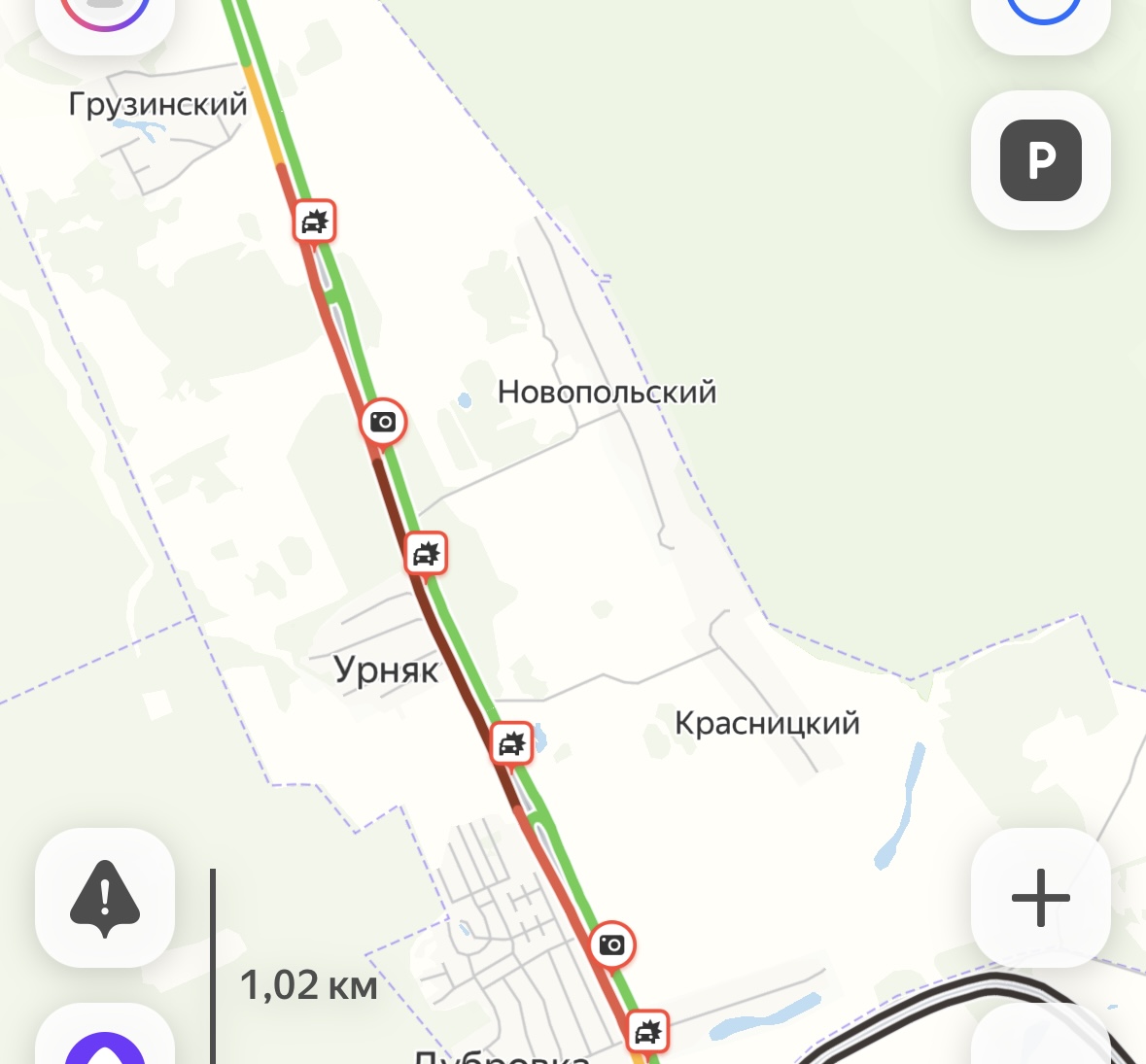The width and height of the screenshot is (1146, 1064).
Task: Open accident marker just above Урняк
Action: (426, 554)
